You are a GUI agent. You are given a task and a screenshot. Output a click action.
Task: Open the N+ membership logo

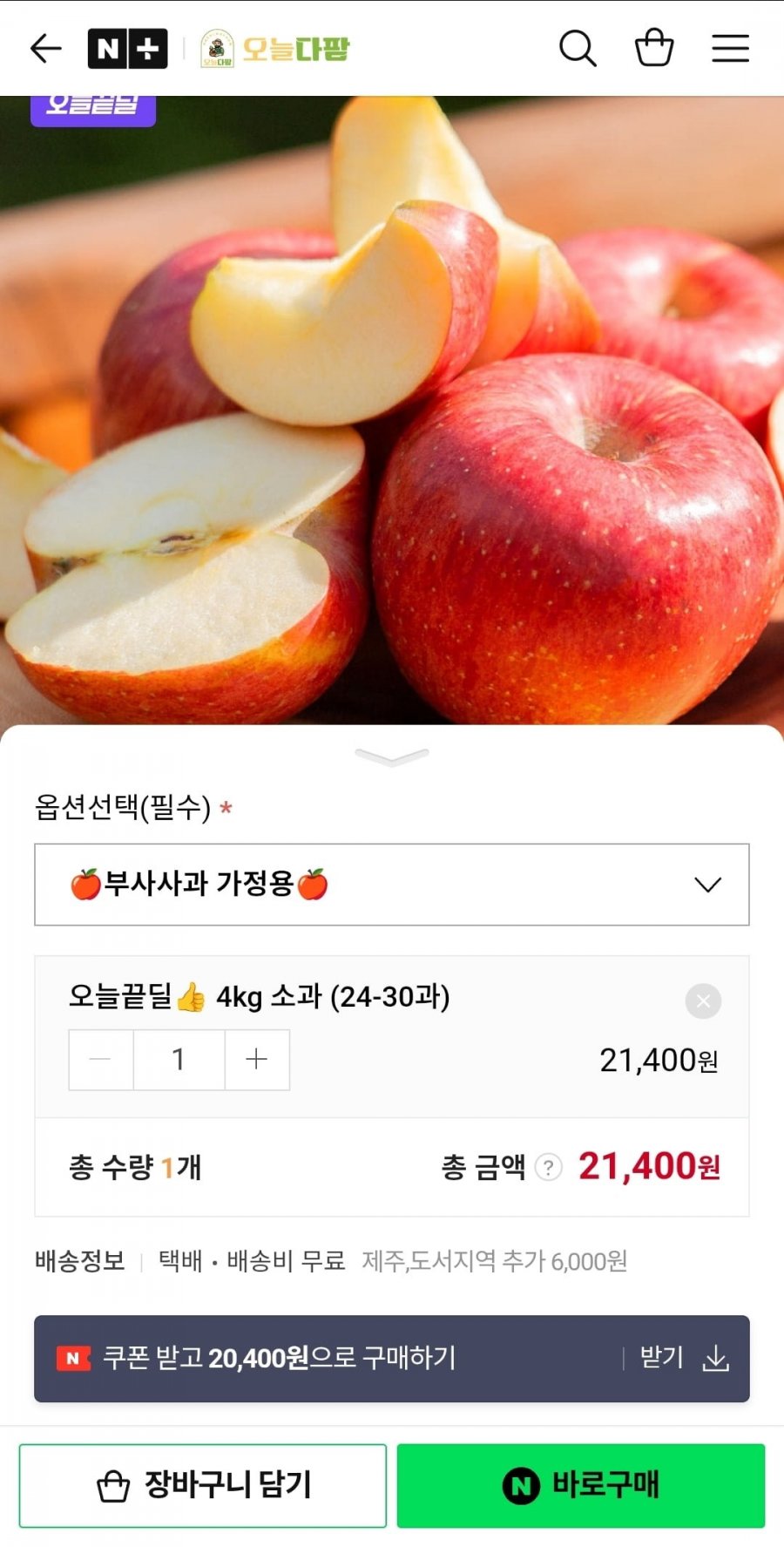[127, 49]
